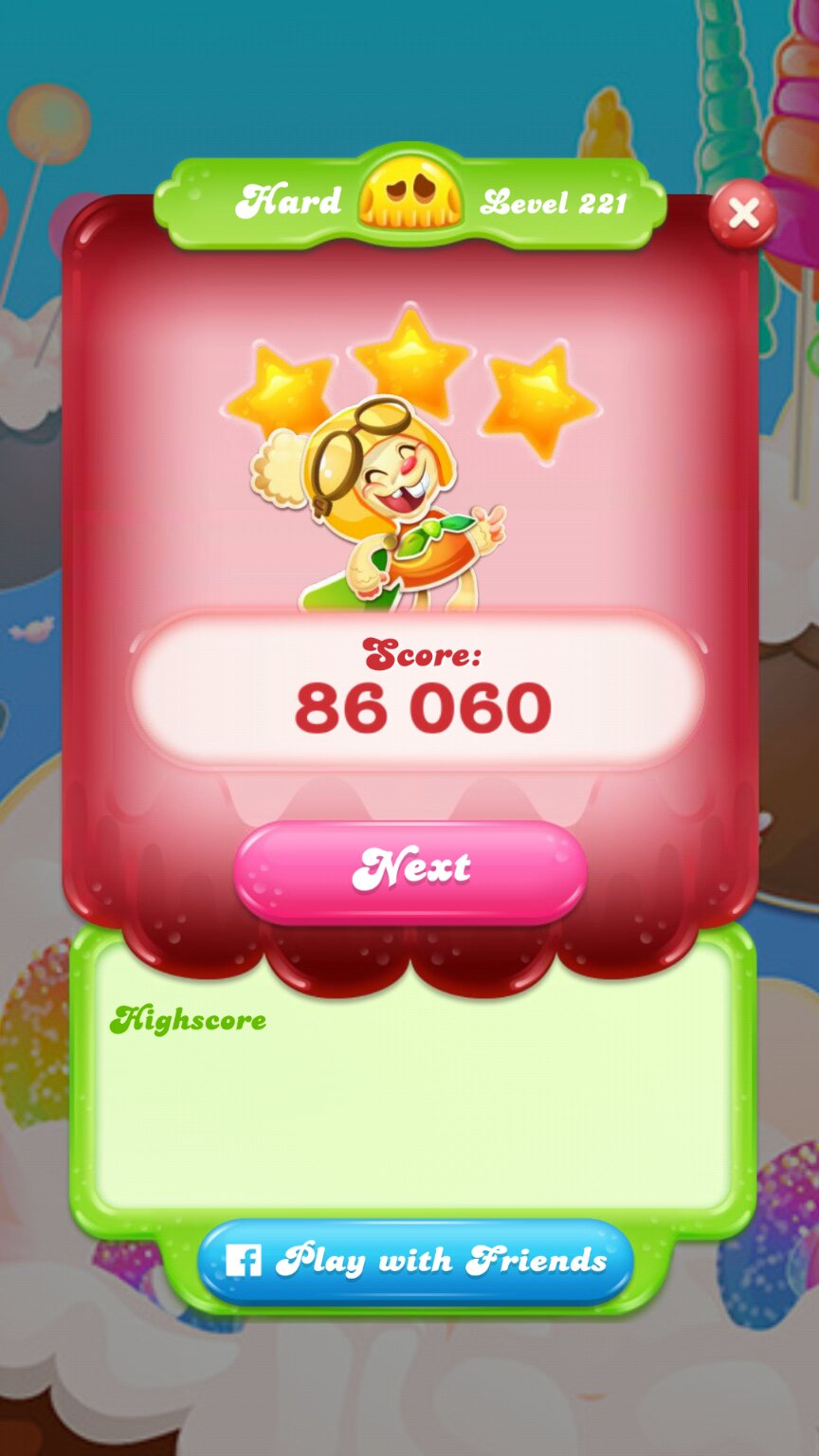Tap Play with Friends Facebook button
The height and width of the screenshot is (1456, 819).
[x=415, y=1262]
